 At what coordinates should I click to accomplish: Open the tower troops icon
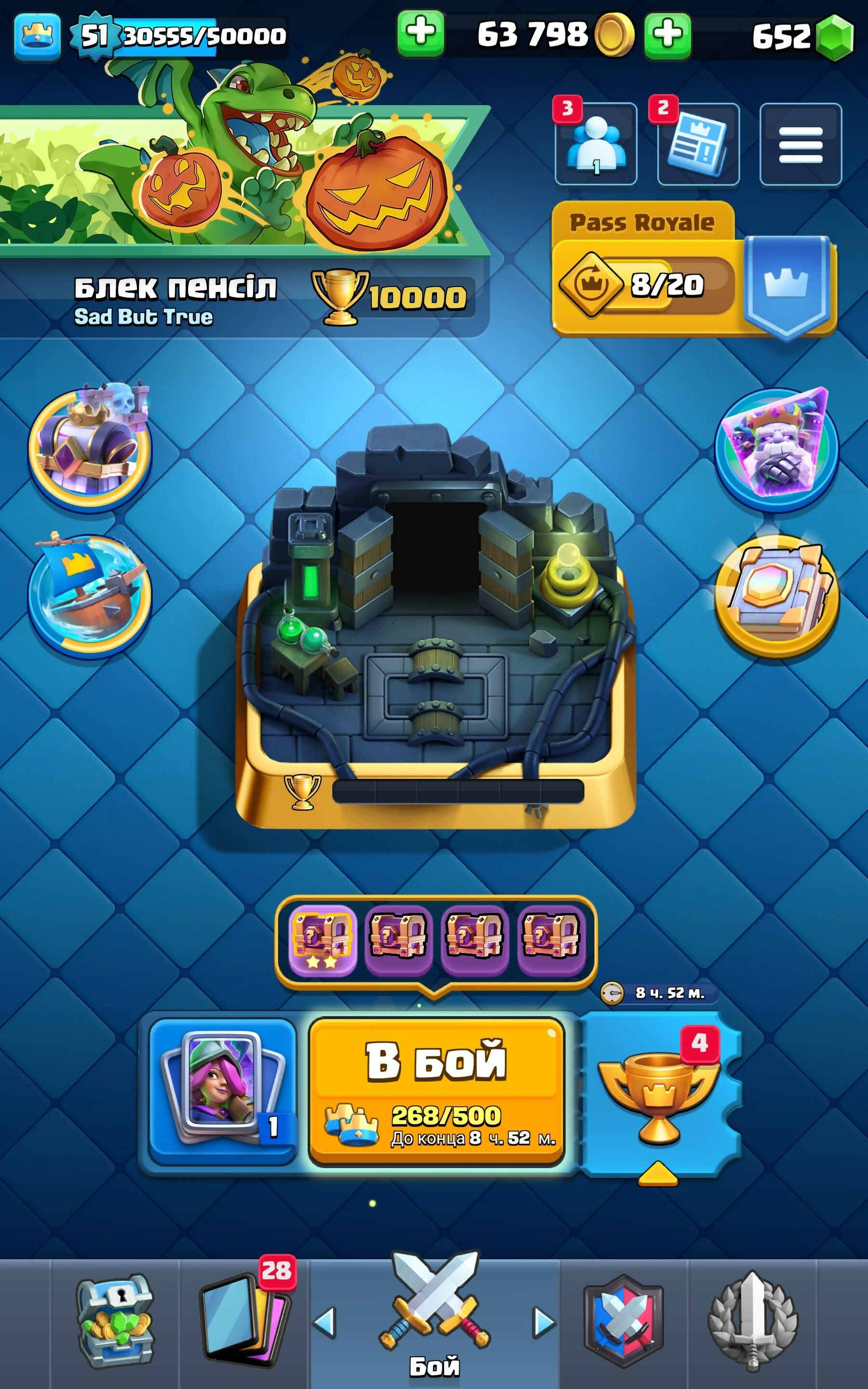(x=91, y=448)
